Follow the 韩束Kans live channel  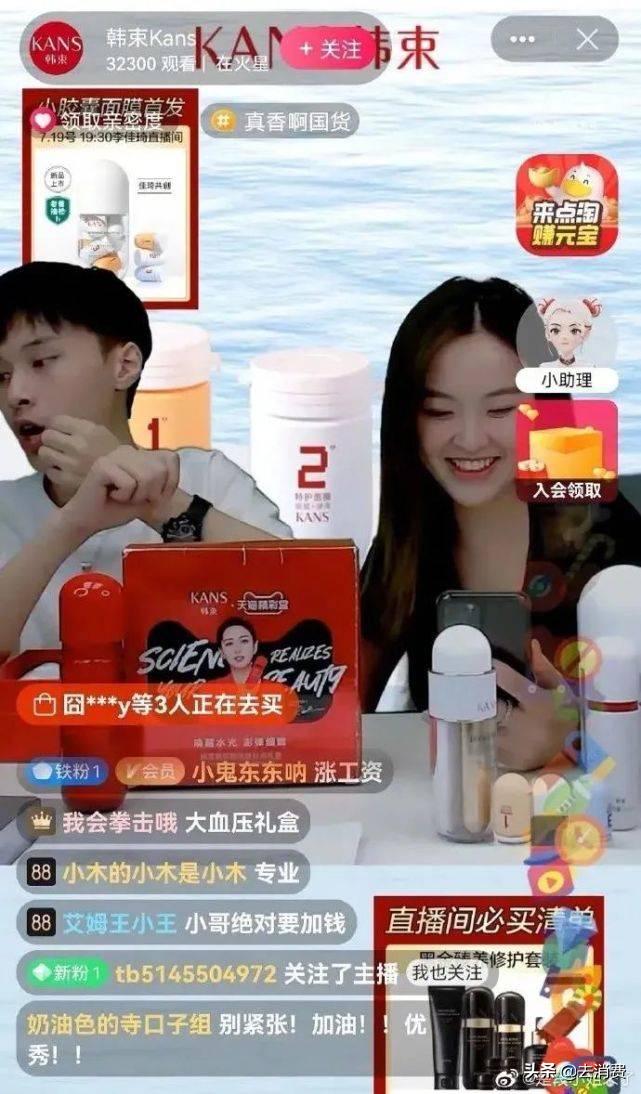(x=330, y=48)
